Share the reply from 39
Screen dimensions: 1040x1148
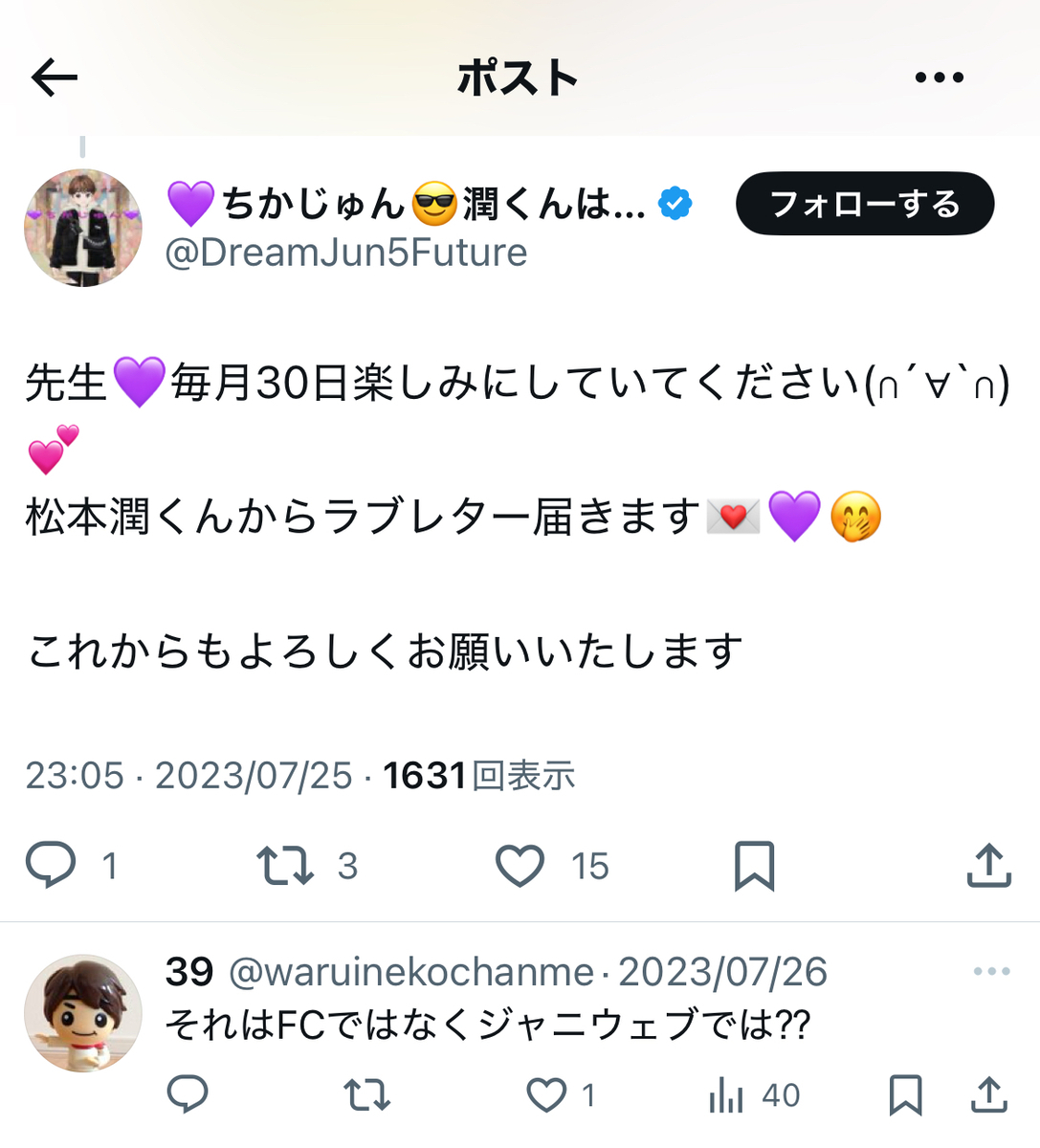(988, 1094)
